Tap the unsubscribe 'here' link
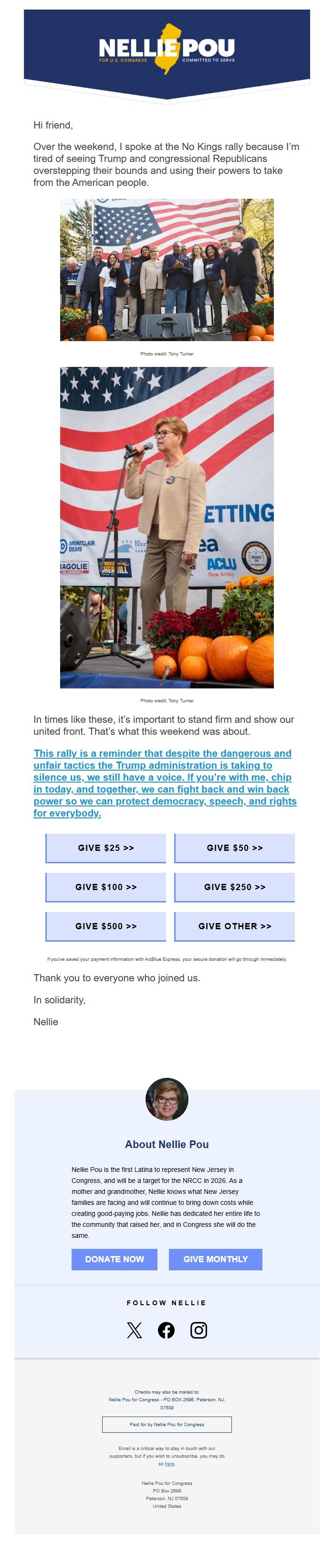Screen dimensions: 334x1568 (169, 1463)
